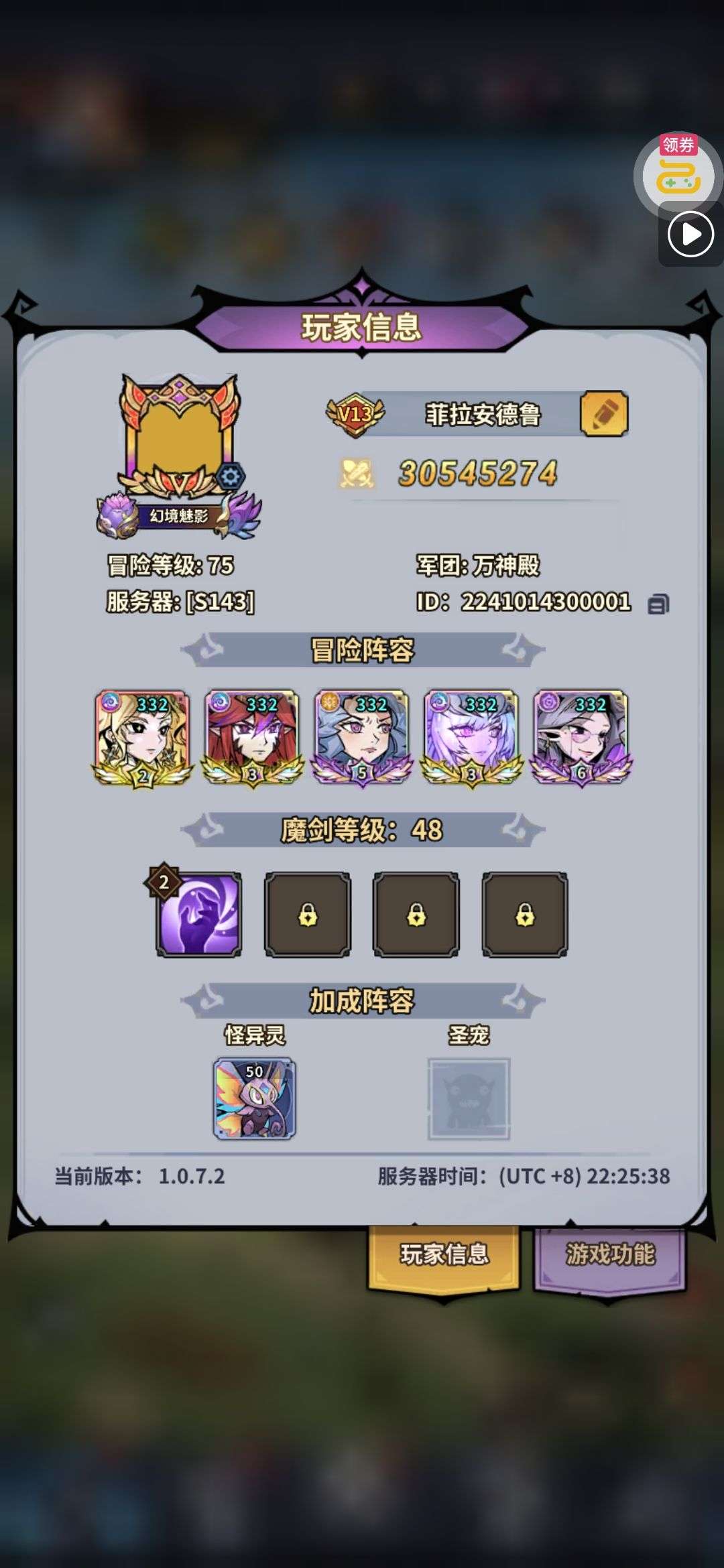This screenshot has width=724, height=1568.
Task: Tap the empty 圣宠 pet slot
Action: pyautogui.click(x=469, y=1098)
